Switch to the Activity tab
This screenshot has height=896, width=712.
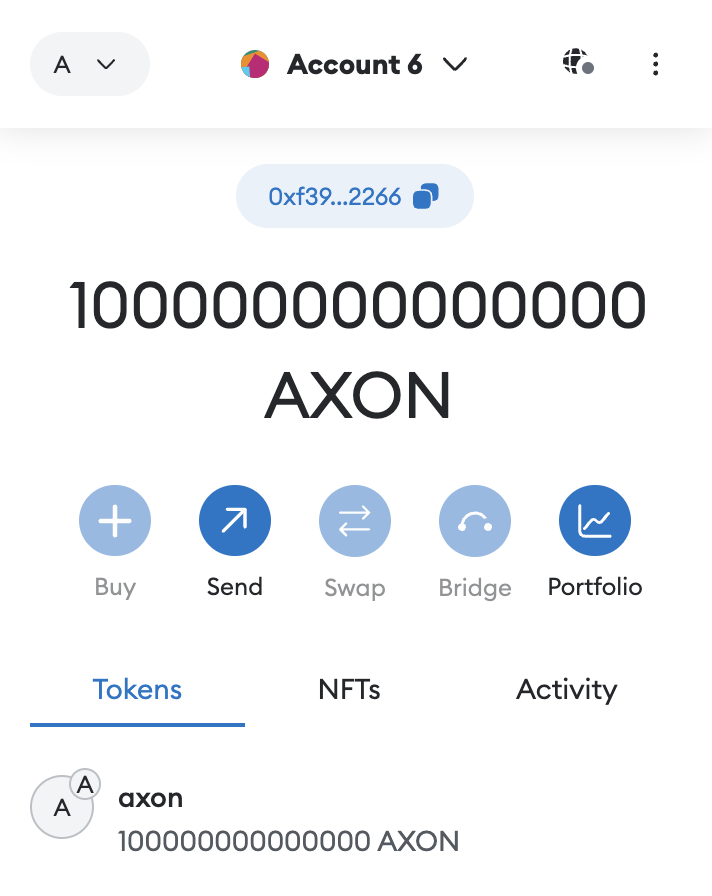[566, 690]
